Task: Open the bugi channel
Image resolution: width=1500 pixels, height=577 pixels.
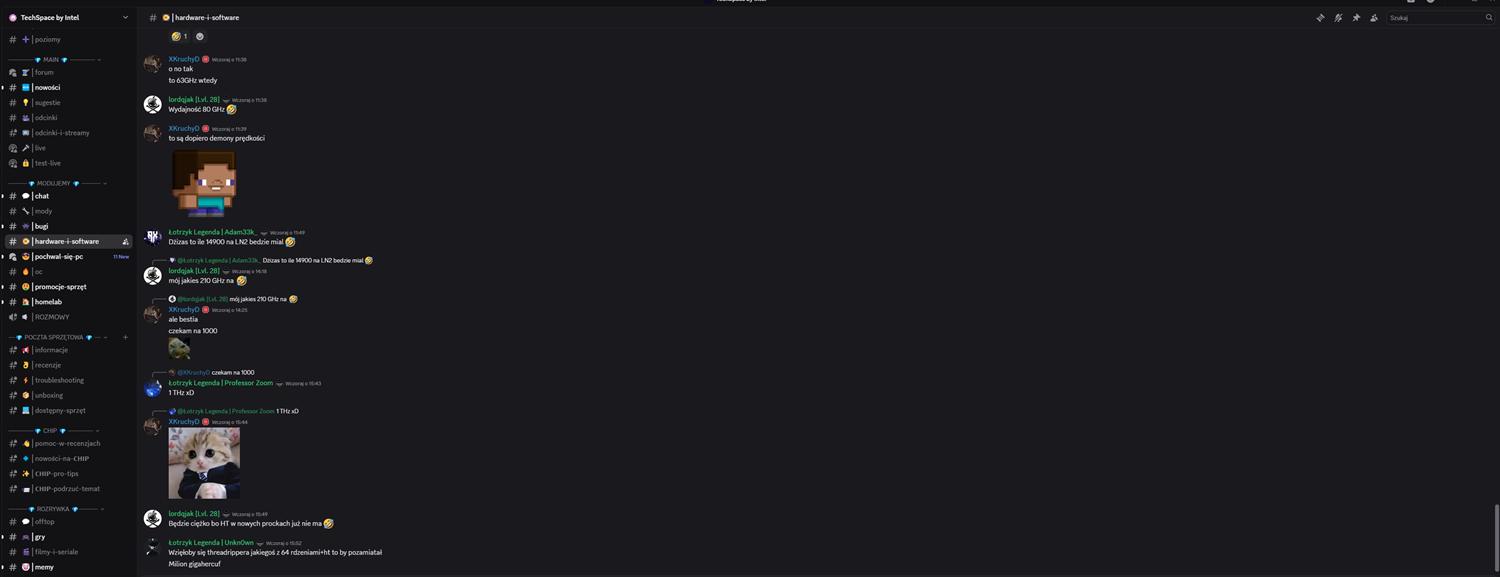Action: tap(41, 226)
